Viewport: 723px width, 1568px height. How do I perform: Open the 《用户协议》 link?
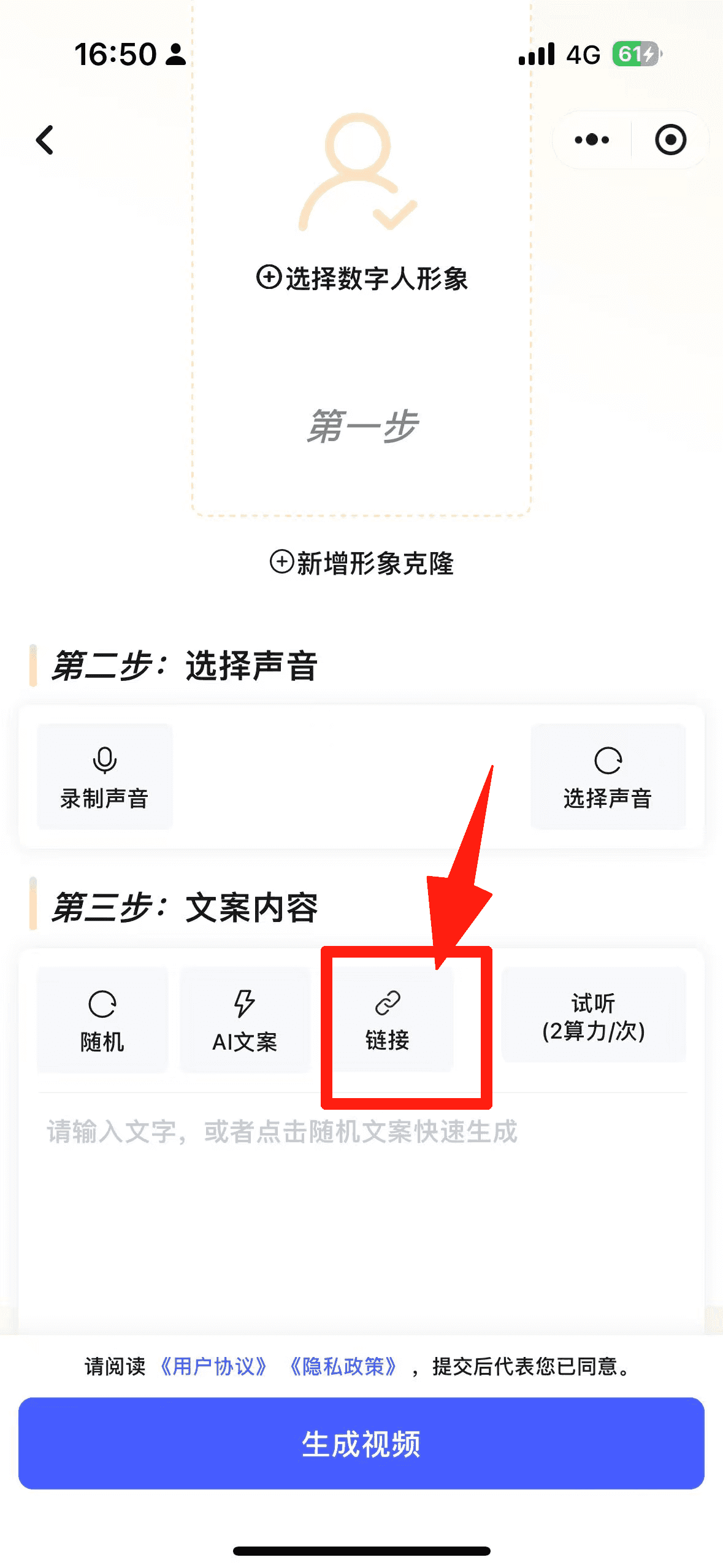[x=213, y=1366]
